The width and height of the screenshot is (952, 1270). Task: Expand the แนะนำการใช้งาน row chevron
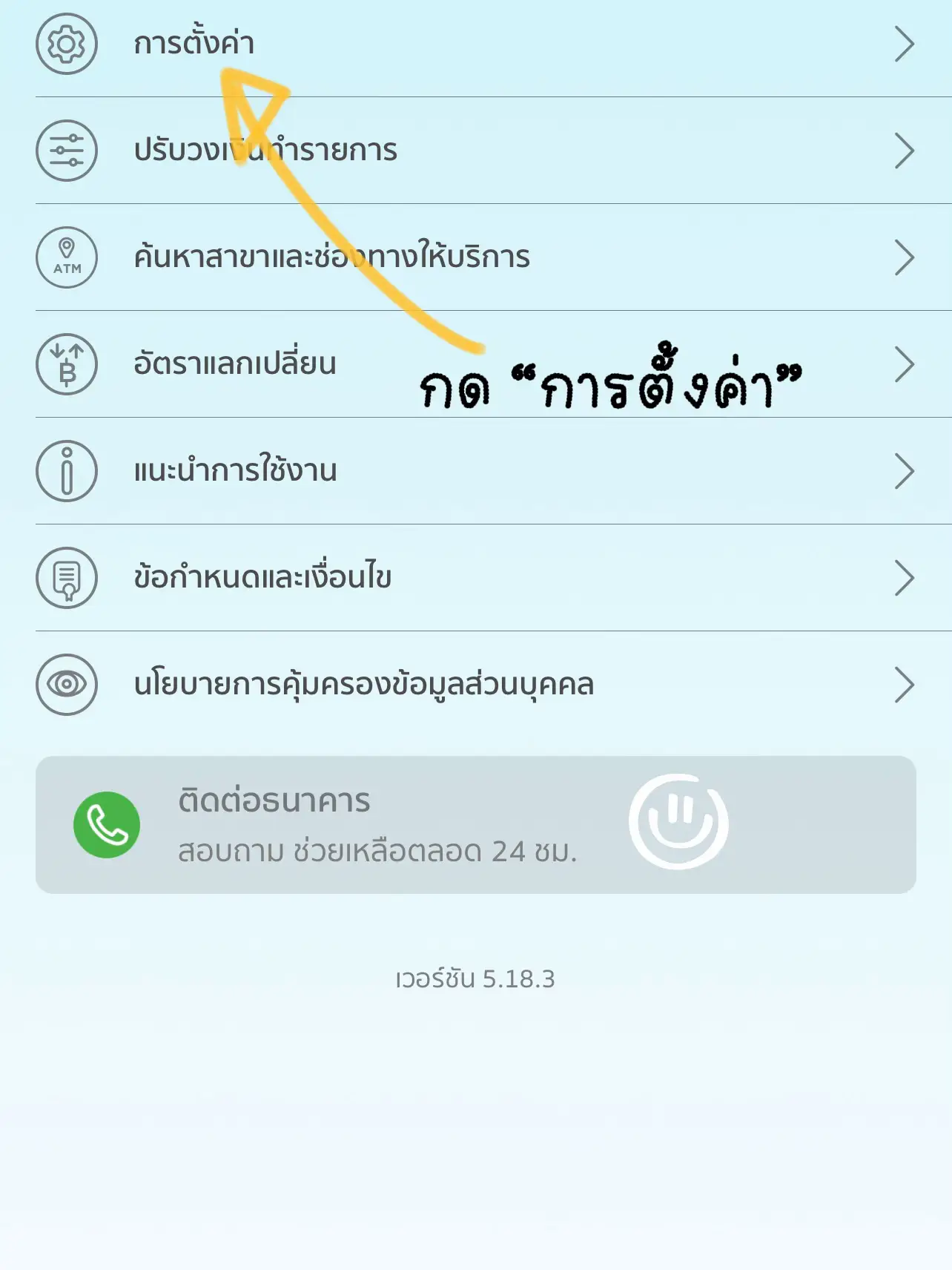(x=903, y=468)
